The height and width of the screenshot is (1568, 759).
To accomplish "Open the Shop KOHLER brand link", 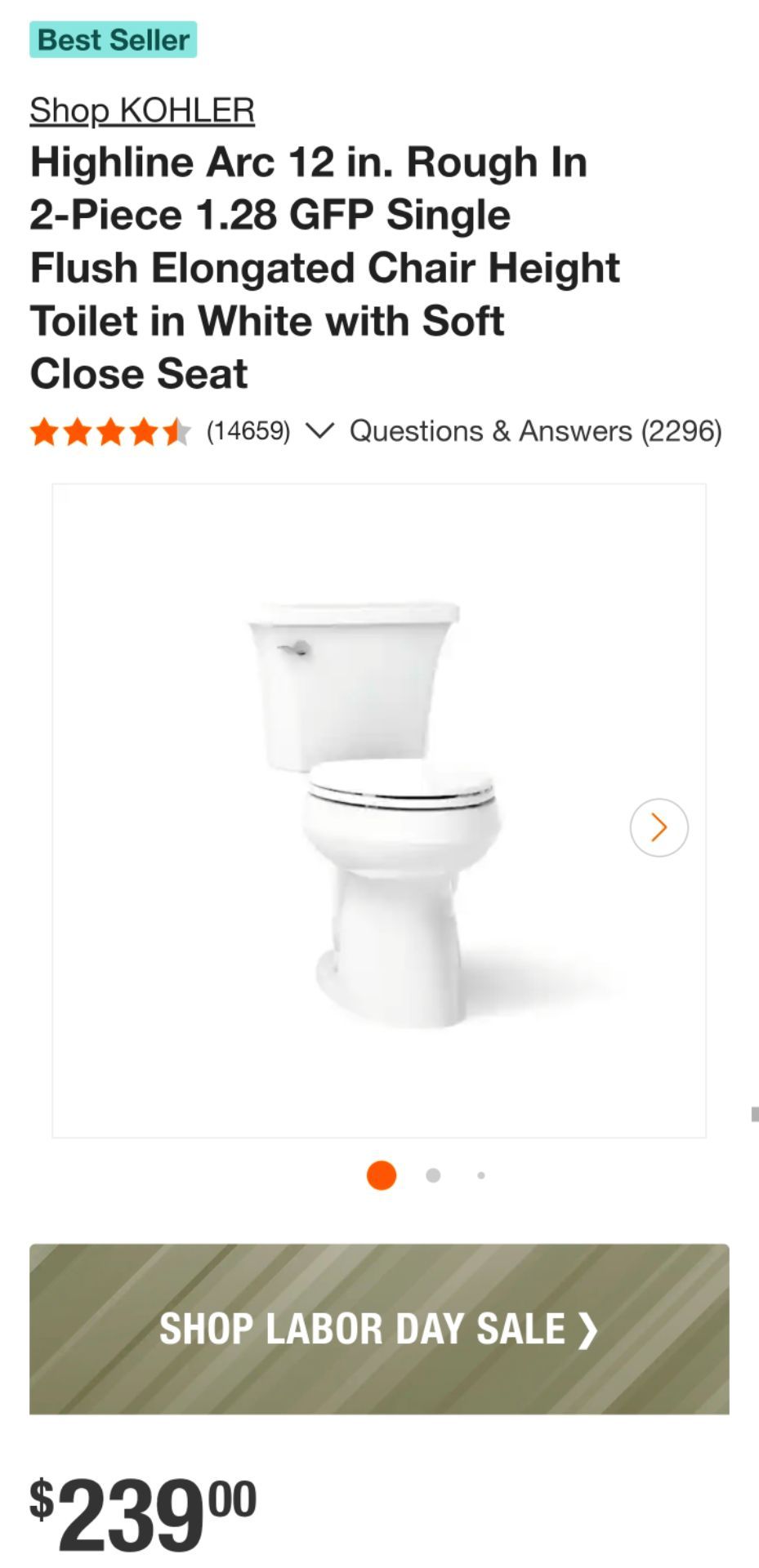I will pos(142,110).
